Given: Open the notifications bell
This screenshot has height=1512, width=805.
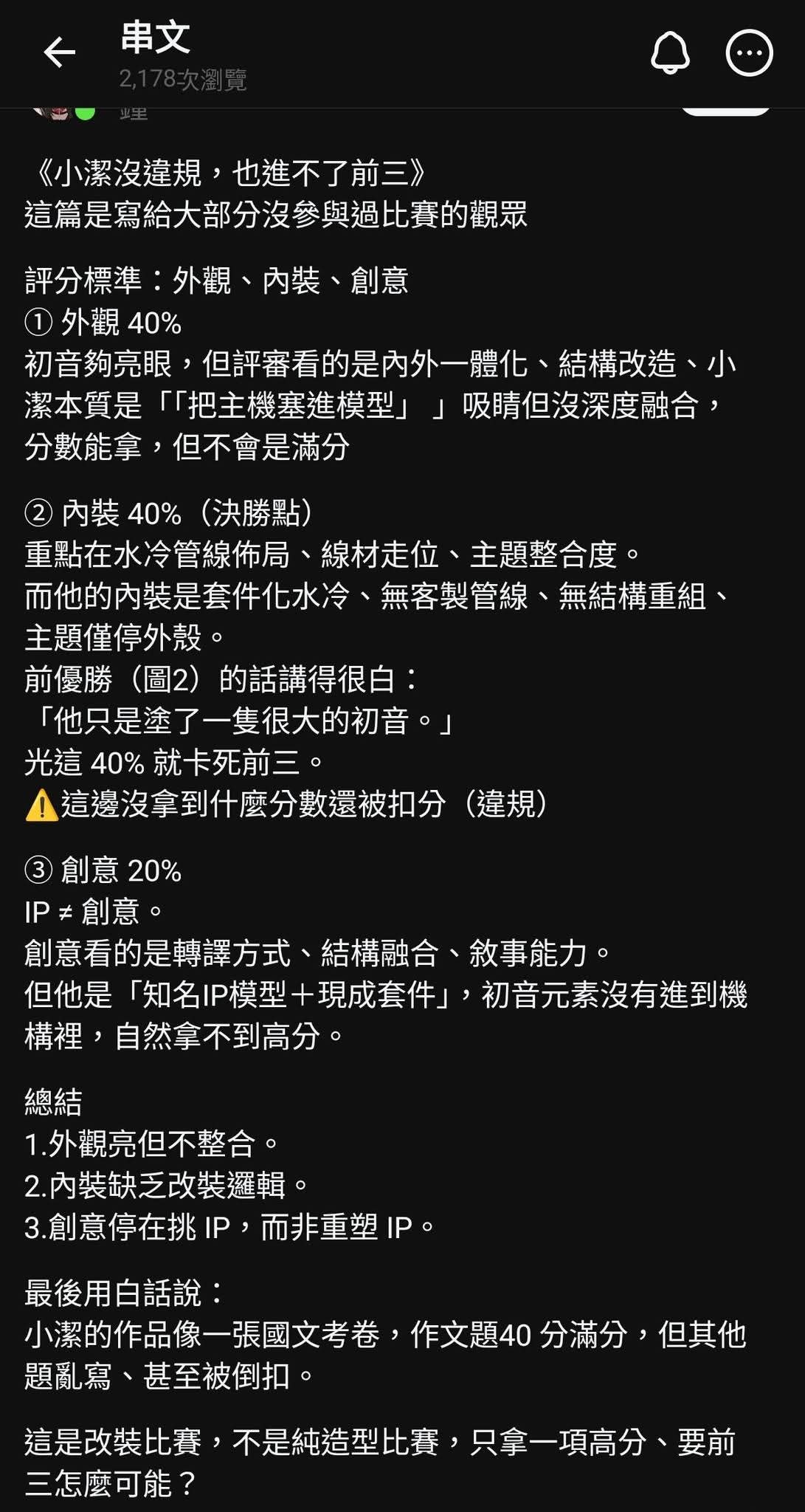Looking at the screenshot, I should point(669,53).
